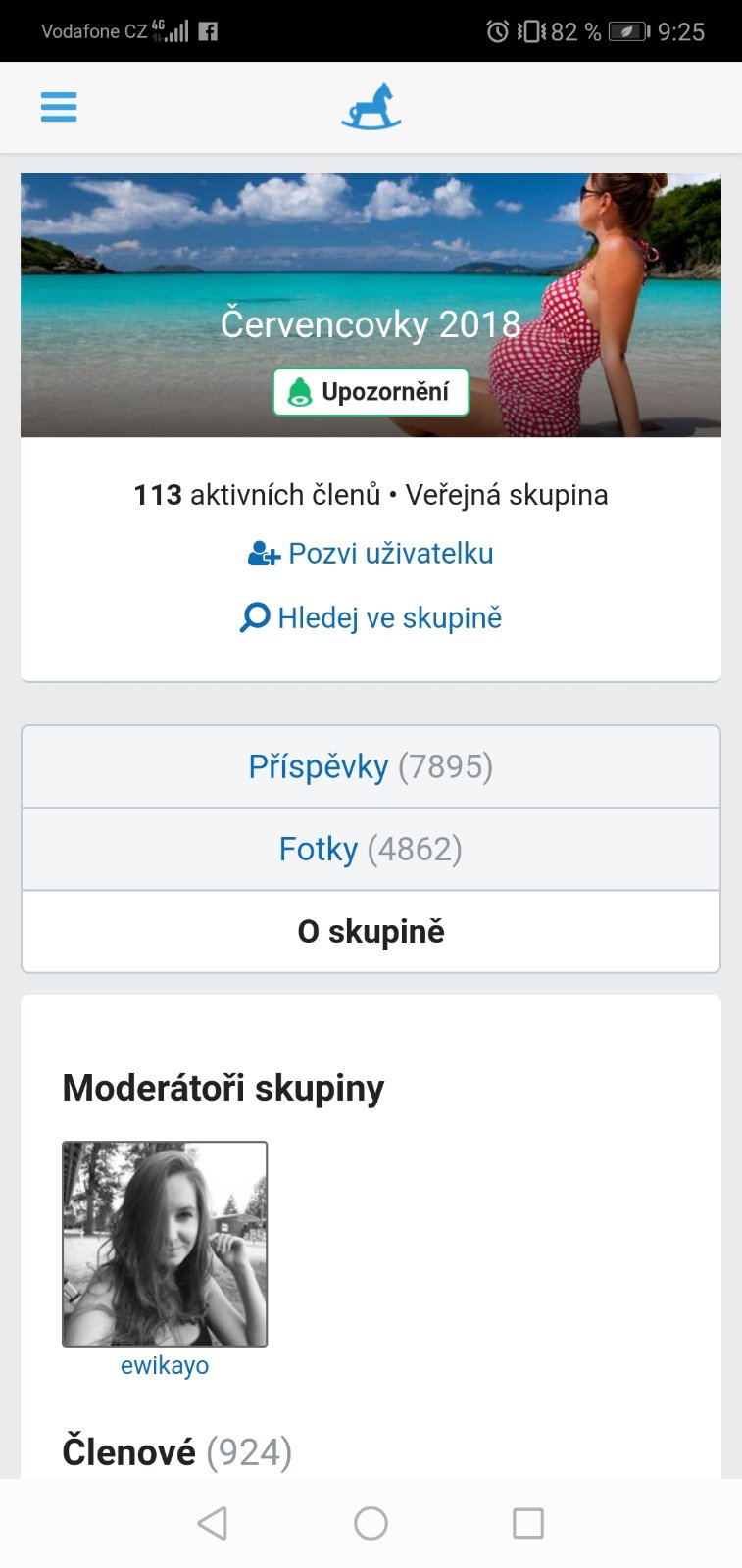The image size is (742, 1568).
Task: Select the O skupině tab
Action: 371,931
